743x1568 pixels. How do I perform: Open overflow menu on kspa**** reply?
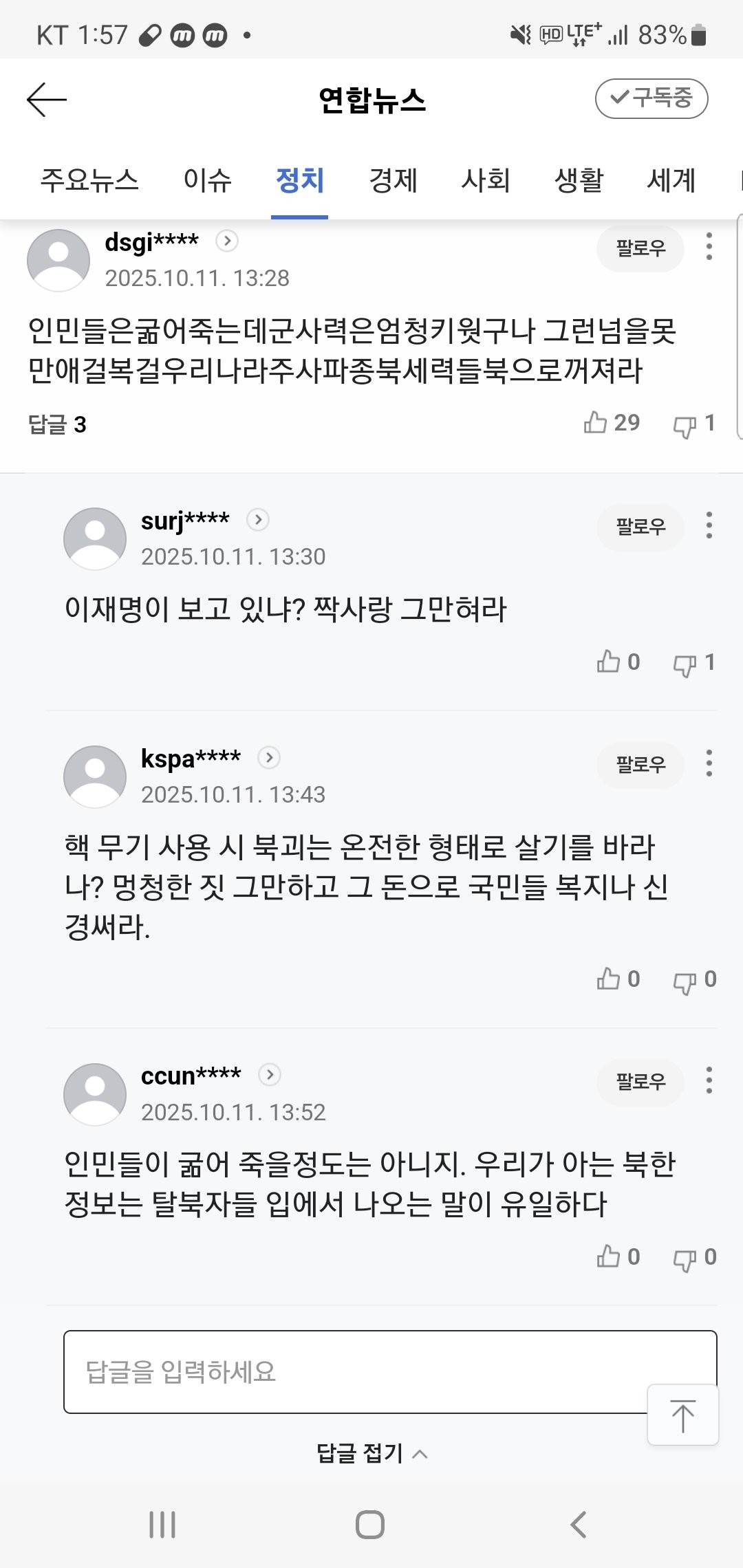pos(709,763)
